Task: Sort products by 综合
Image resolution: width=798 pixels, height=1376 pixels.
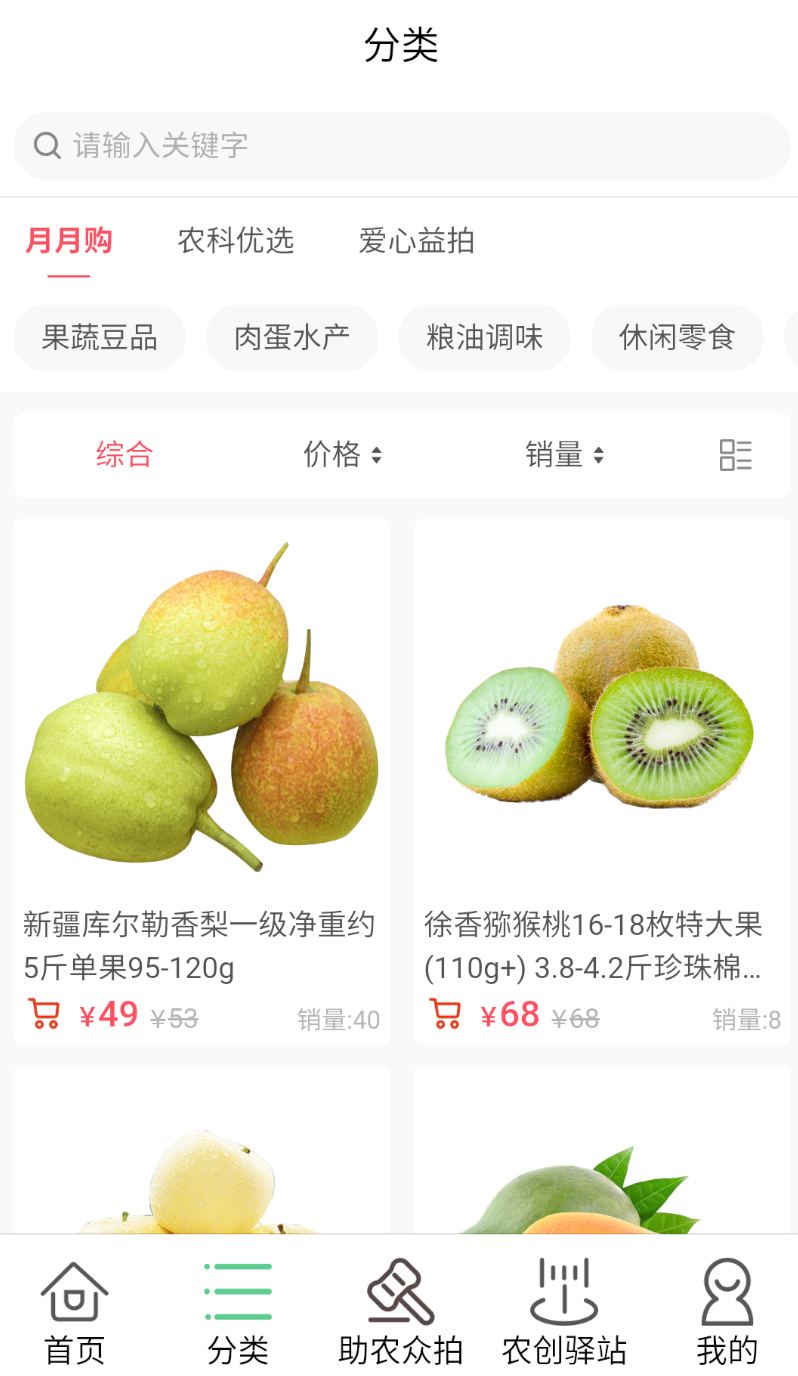Action: 124,455
